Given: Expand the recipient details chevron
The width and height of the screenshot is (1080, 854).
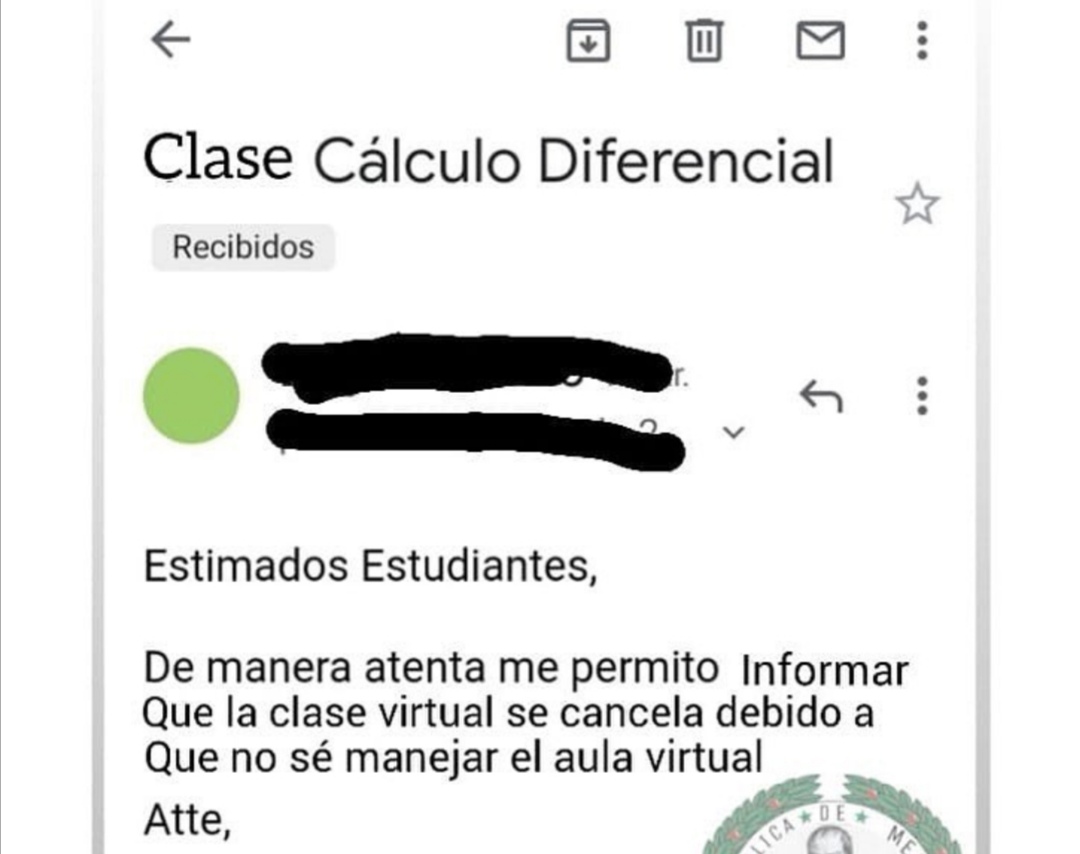Looking at the screenshot, I should coord(734,432).
